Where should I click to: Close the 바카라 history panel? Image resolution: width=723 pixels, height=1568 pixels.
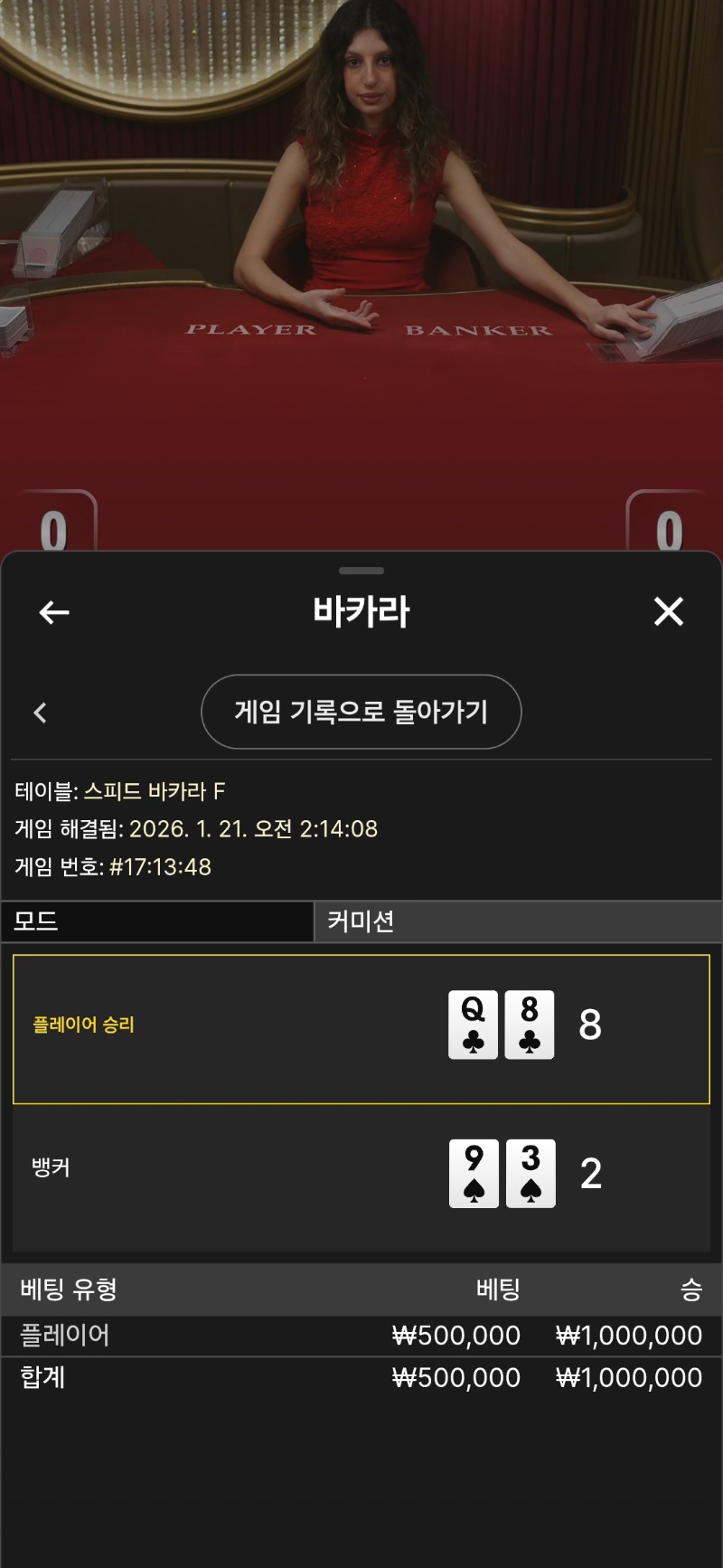[669, 612]
